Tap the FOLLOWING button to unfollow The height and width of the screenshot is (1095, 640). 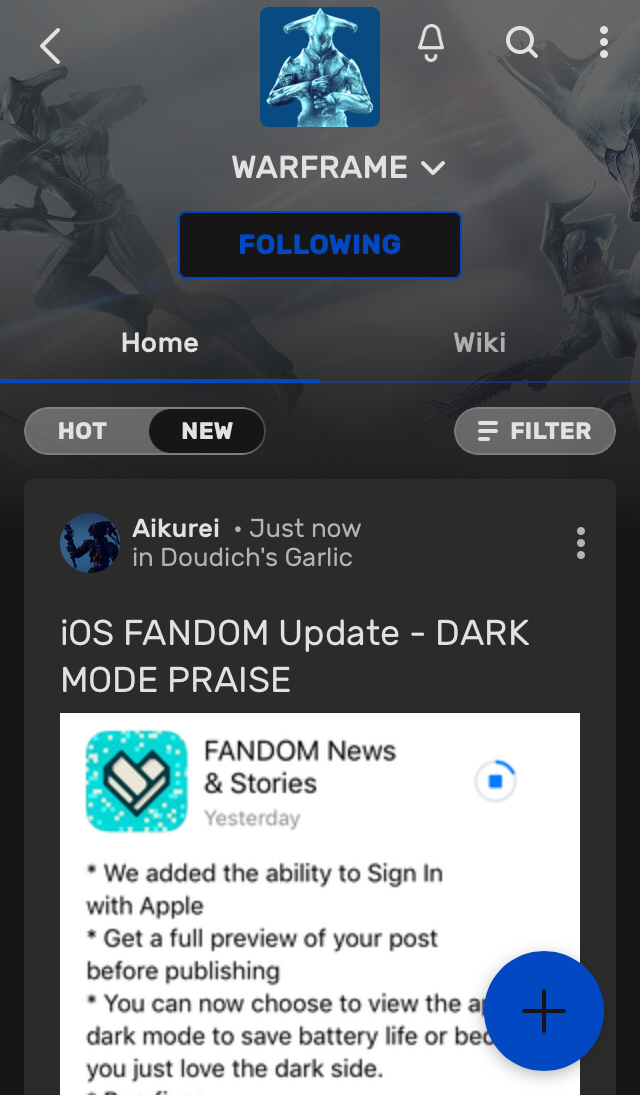click(x=319, y=244)
